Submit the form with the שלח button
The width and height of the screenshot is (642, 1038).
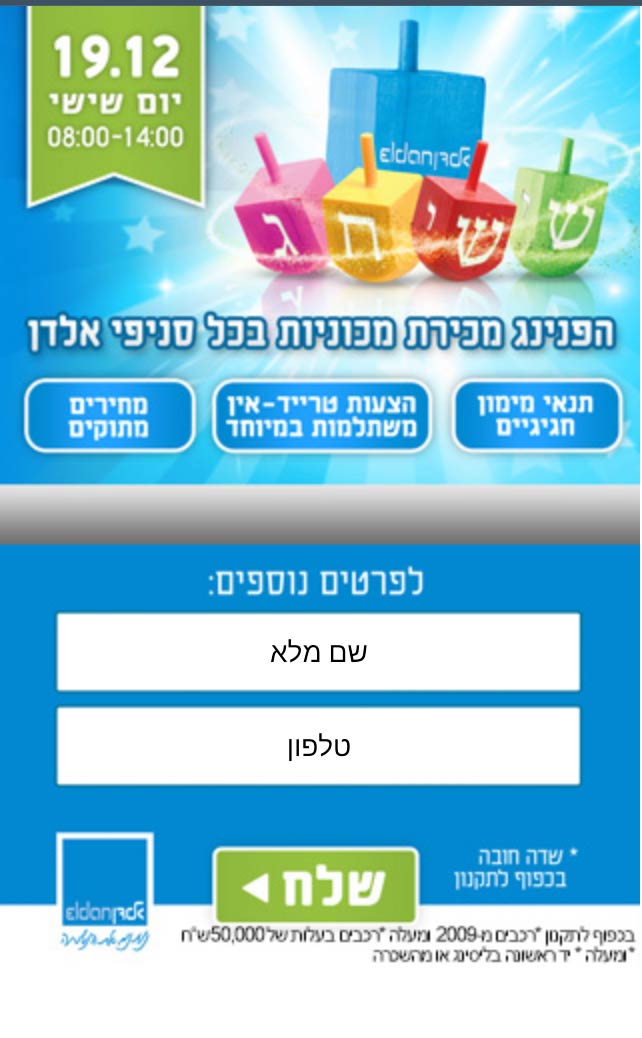tap(315, 885)
